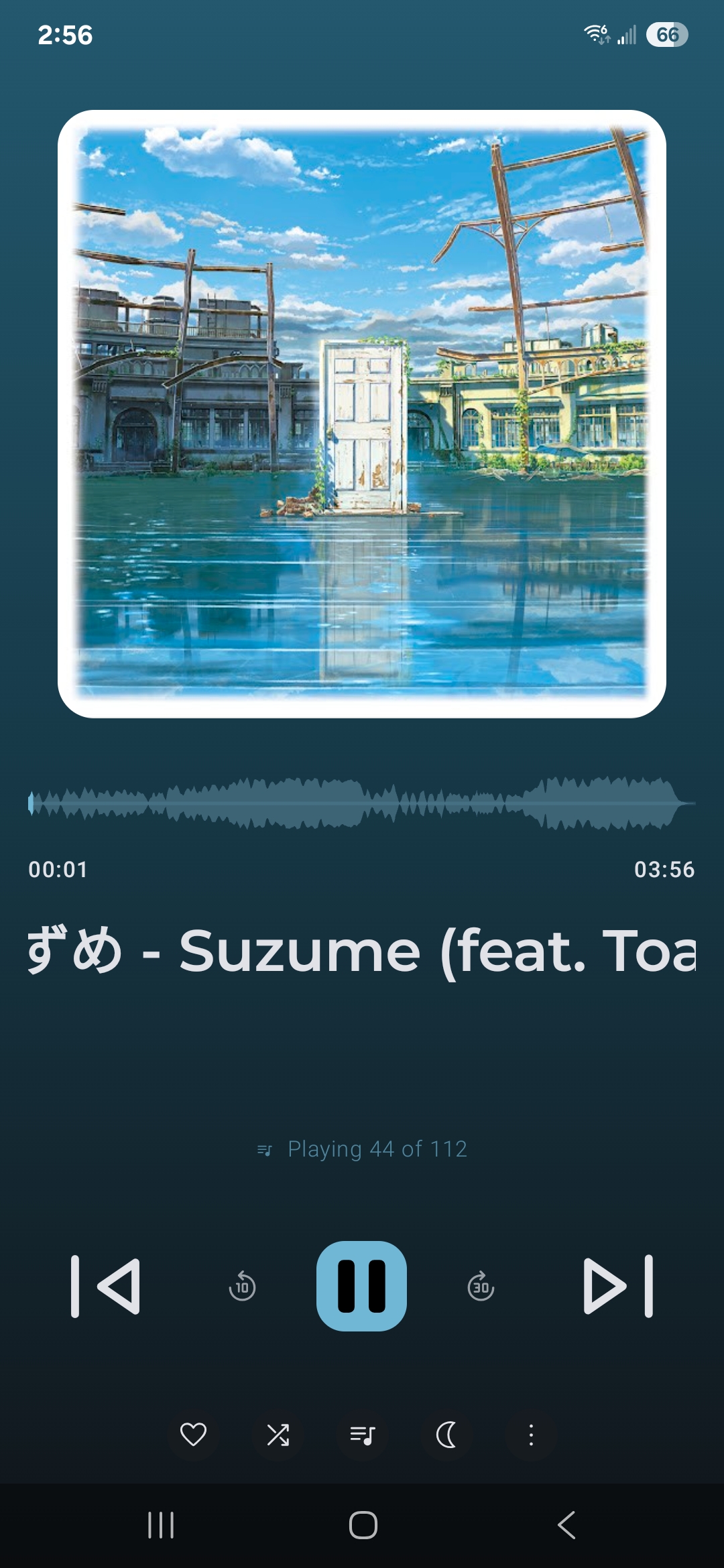The height and width of the screenshot is (1568, 724).
Task: Add song to favorites with heart icon
Action: (193, 1435)
